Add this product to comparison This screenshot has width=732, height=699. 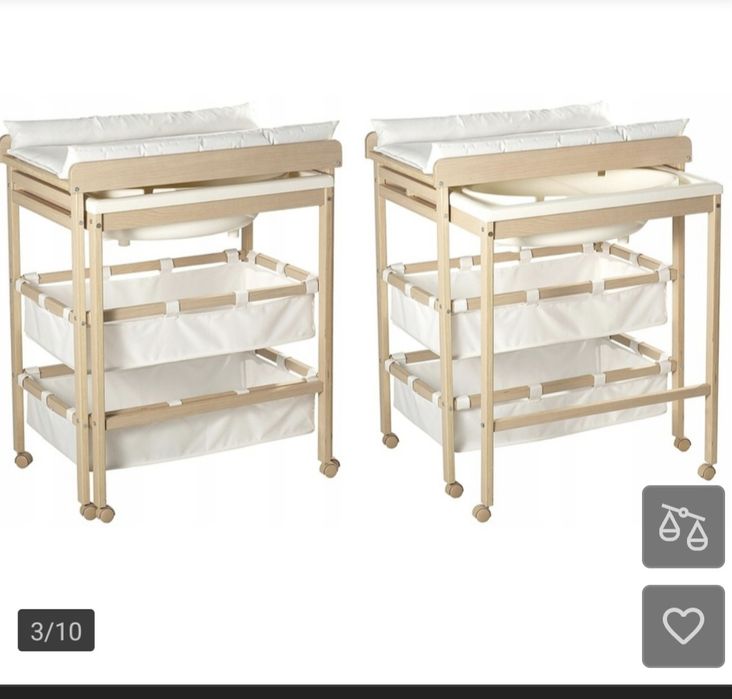(x=683, y=527)
